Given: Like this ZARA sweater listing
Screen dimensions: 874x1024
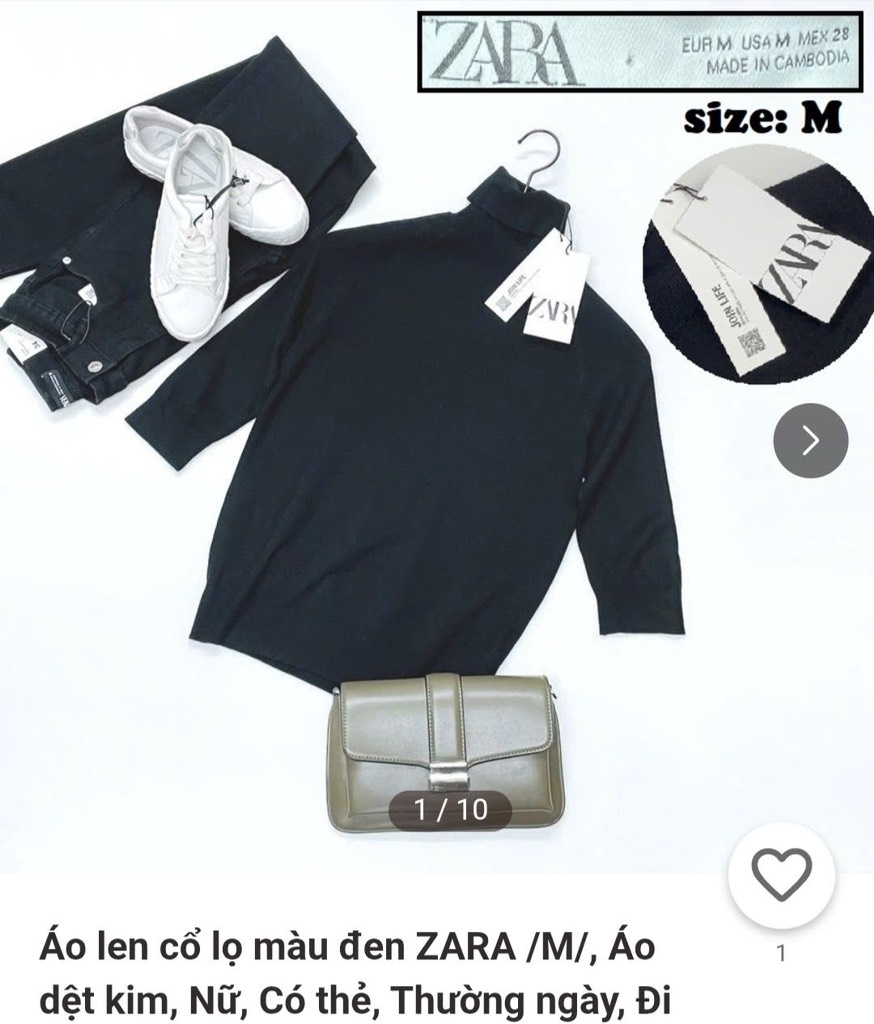Looking at the screenshot, I should pos(781,877).
